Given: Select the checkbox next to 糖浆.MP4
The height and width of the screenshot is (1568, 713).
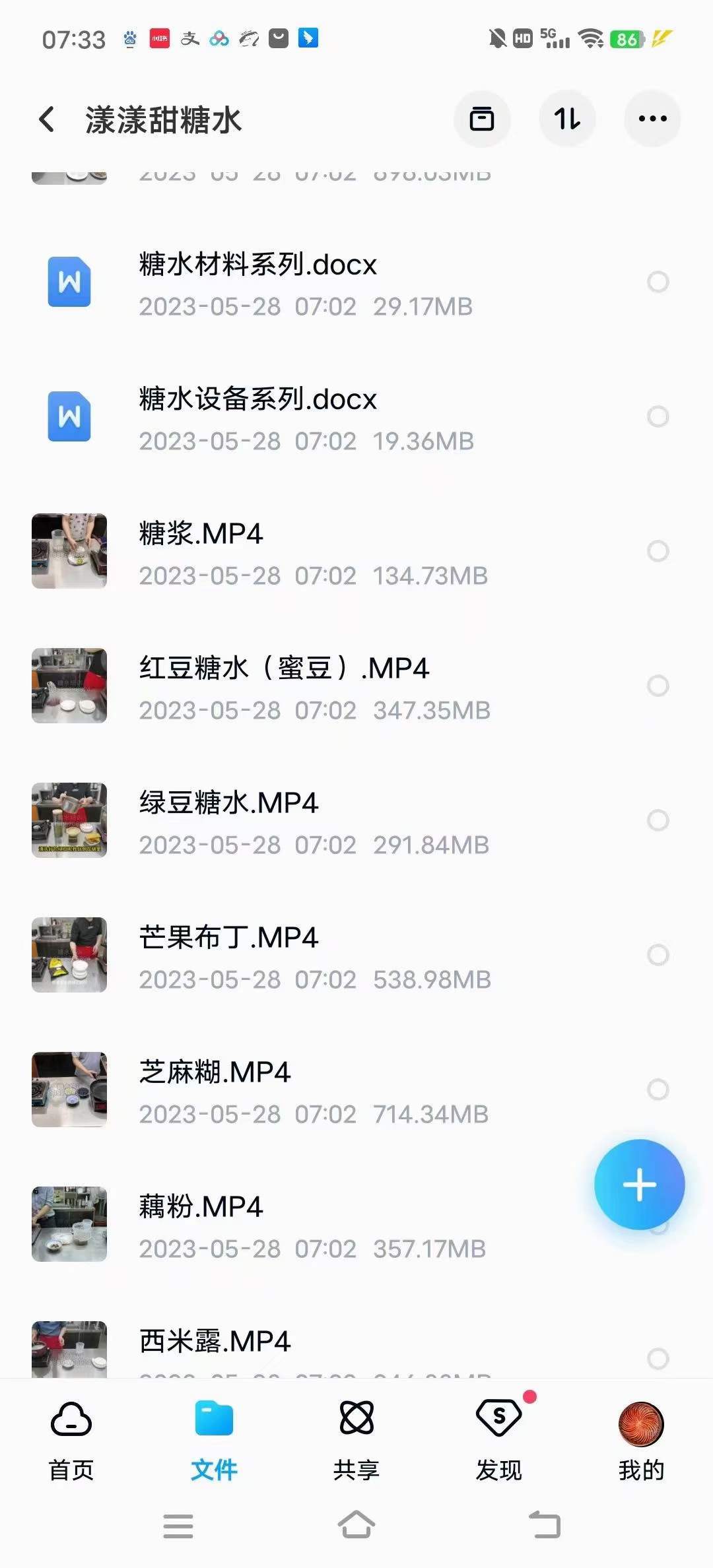Looking at the screenshot, I should click(x=659, y=552).
